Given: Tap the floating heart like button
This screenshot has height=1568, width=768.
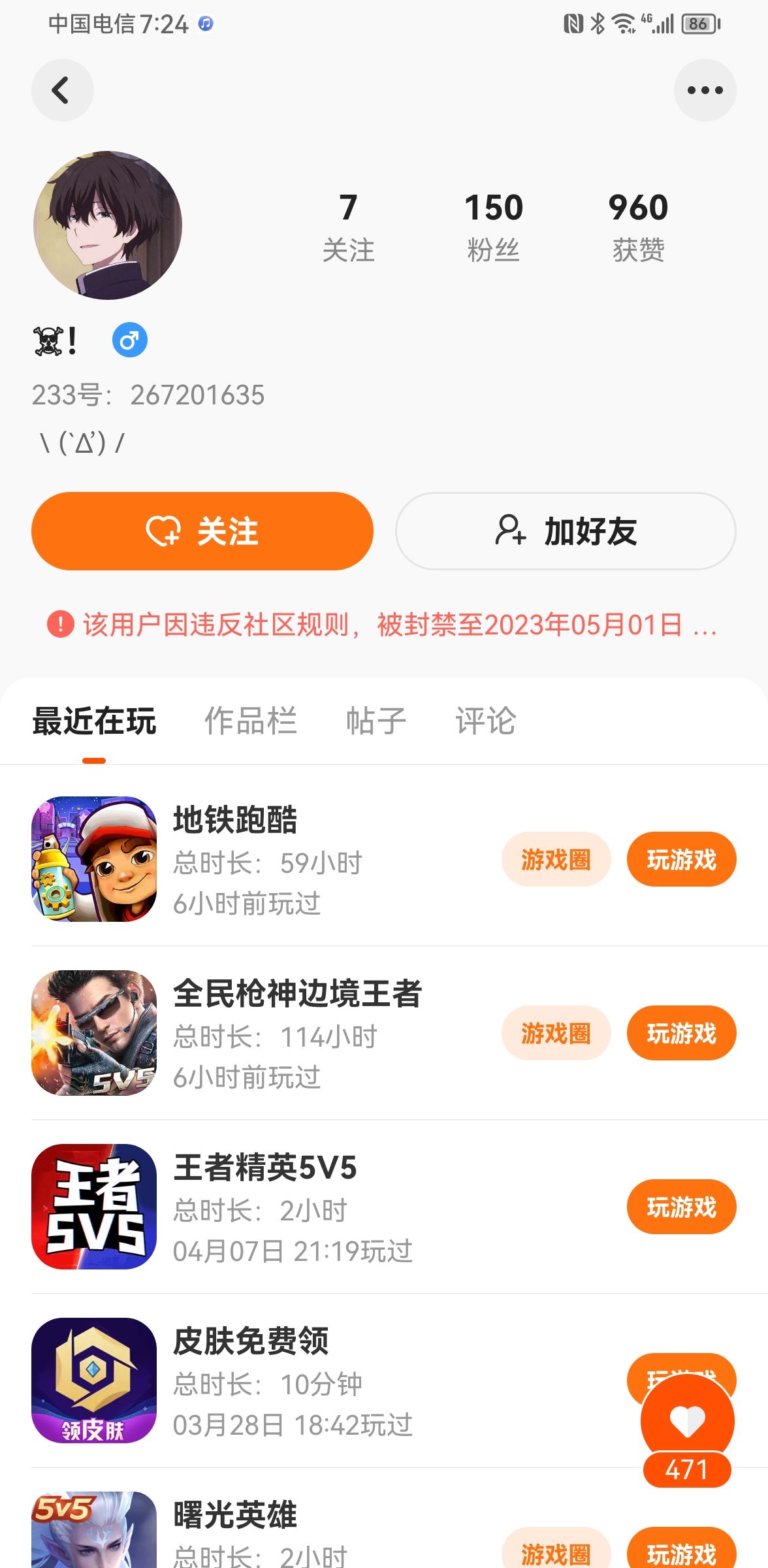Looking at the screenshot, I should (x=687, y=1422).
